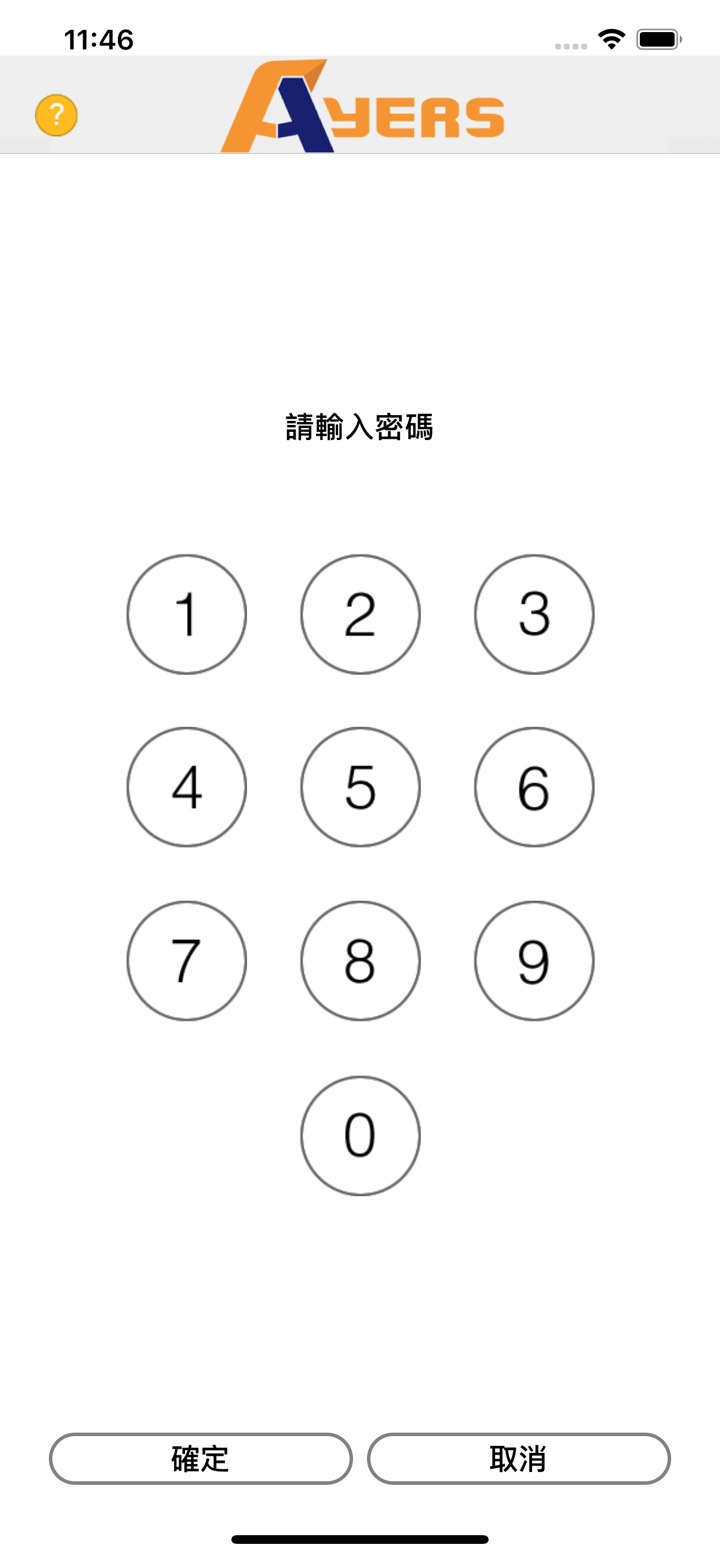Enter digit 9 on the keypad
This screenshot has height=1558, width=720.
(x=534, y=961)
